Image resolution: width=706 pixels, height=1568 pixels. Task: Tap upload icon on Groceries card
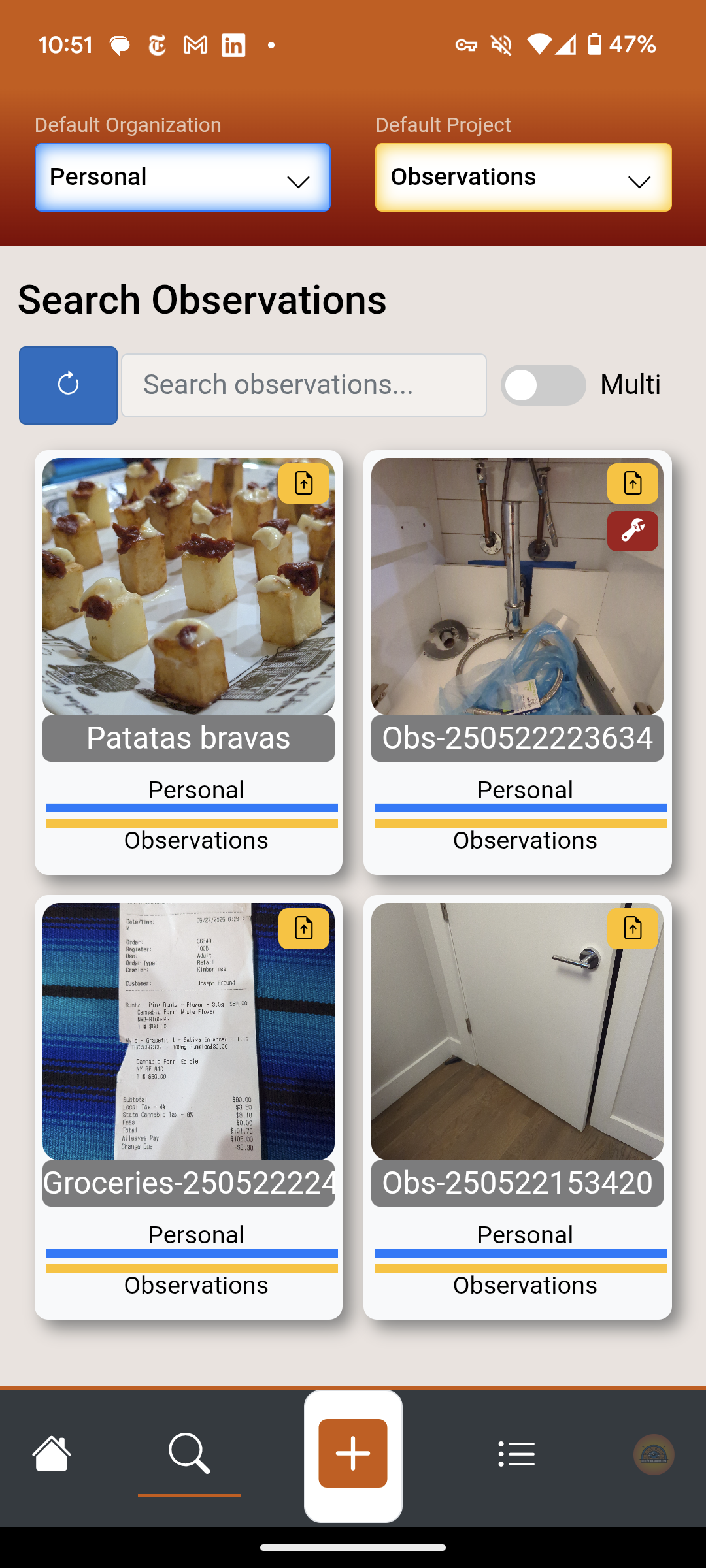pyautogui.click(x=304, y=928)
